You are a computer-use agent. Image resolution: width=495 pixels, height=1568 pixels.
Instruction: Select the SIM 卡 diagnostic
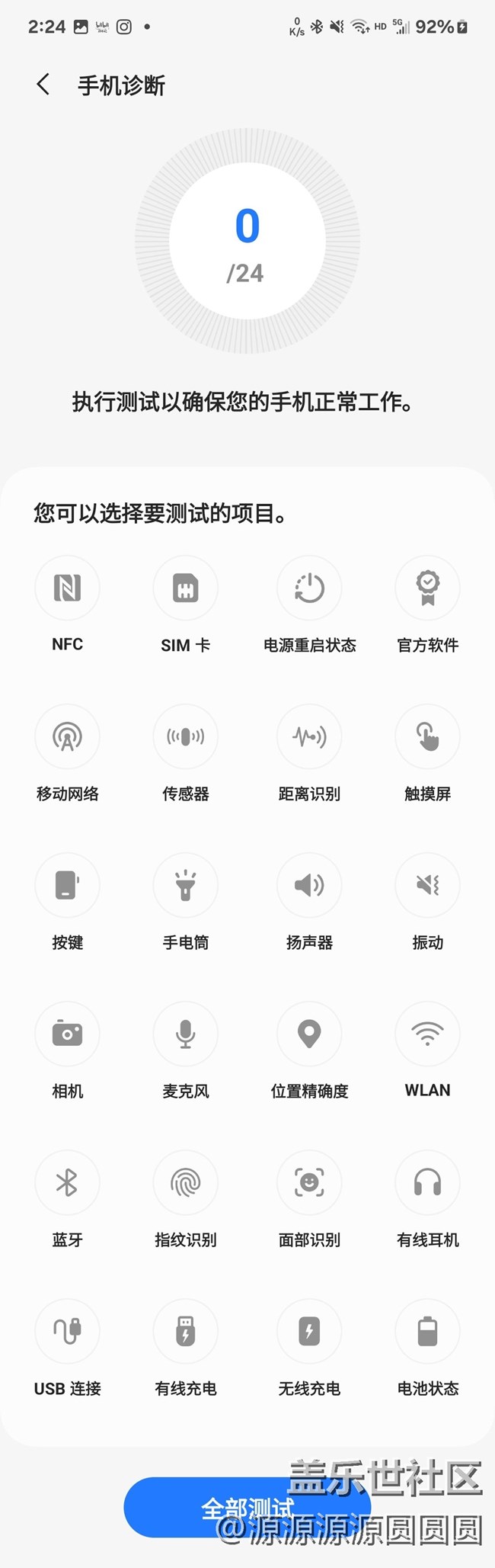pos(185,588)
